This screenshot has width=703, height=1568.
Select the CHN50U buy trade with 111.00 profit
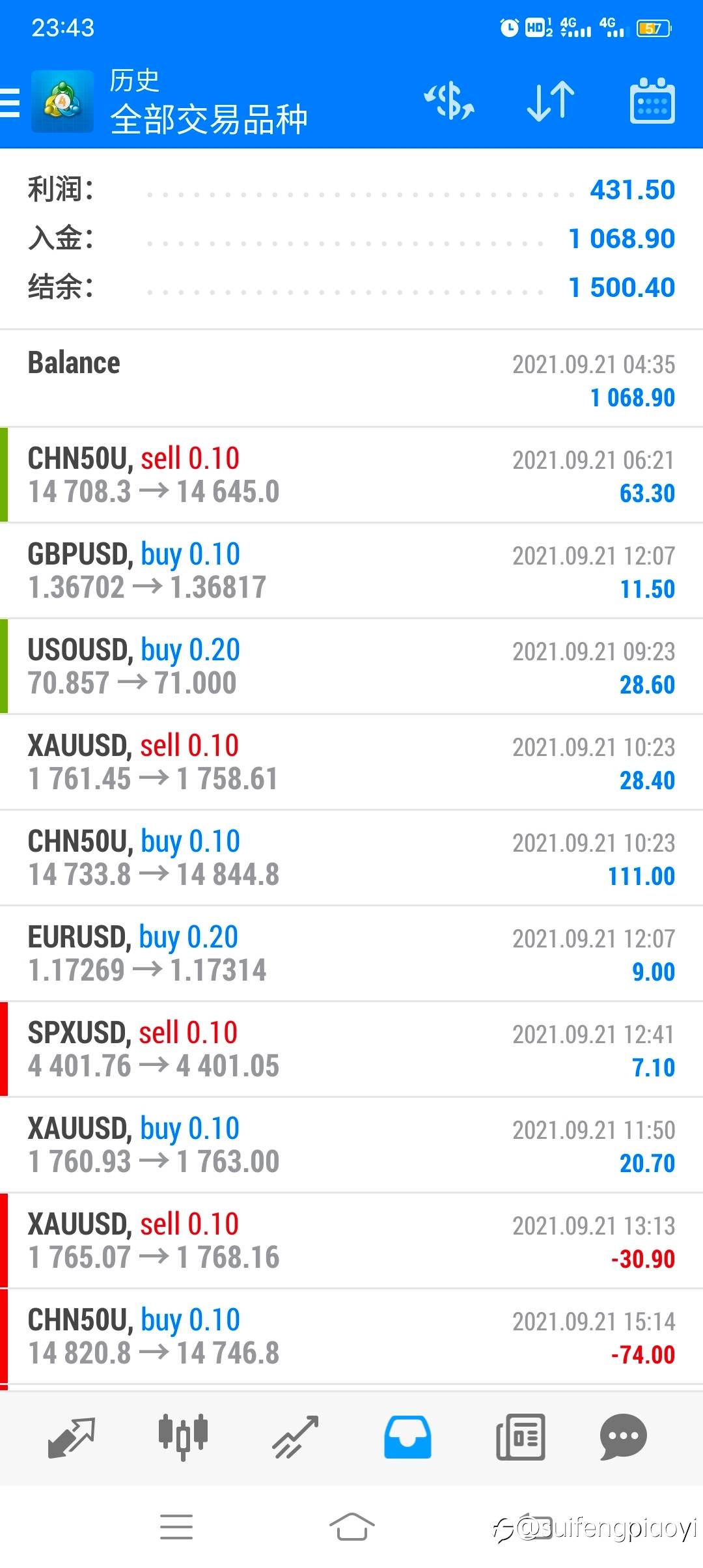[x=351, y=858]
